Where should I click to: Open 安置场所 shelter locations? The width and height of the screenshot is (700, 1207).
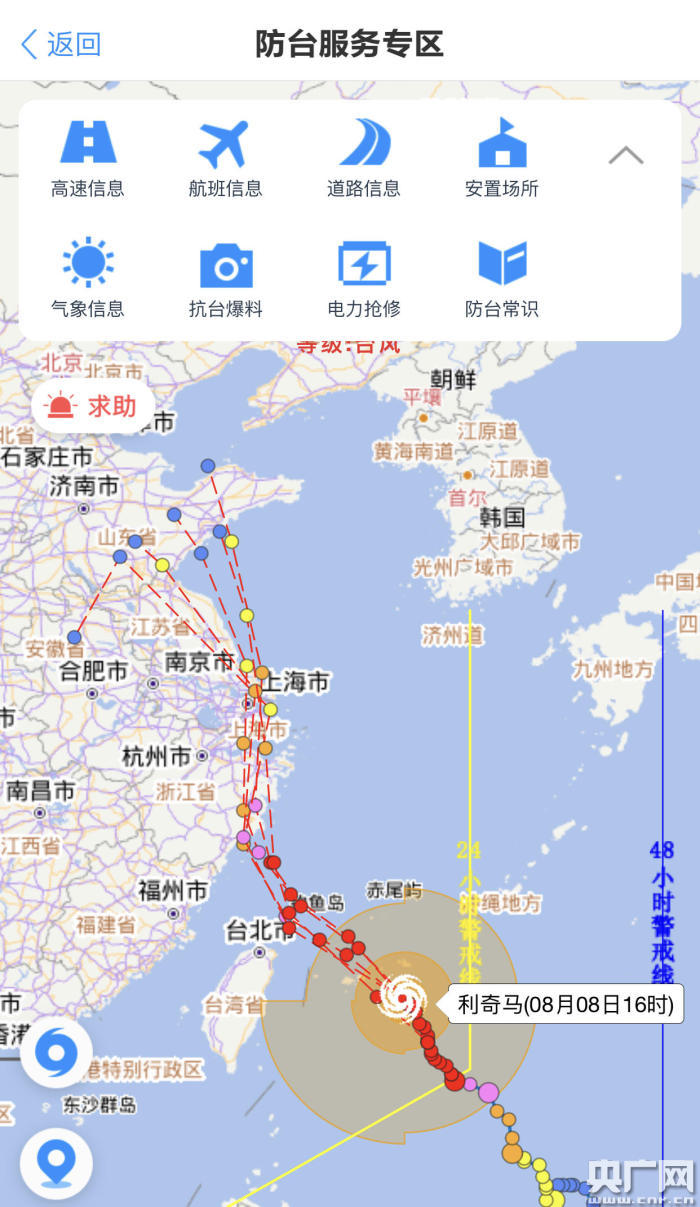click(502, 158)
